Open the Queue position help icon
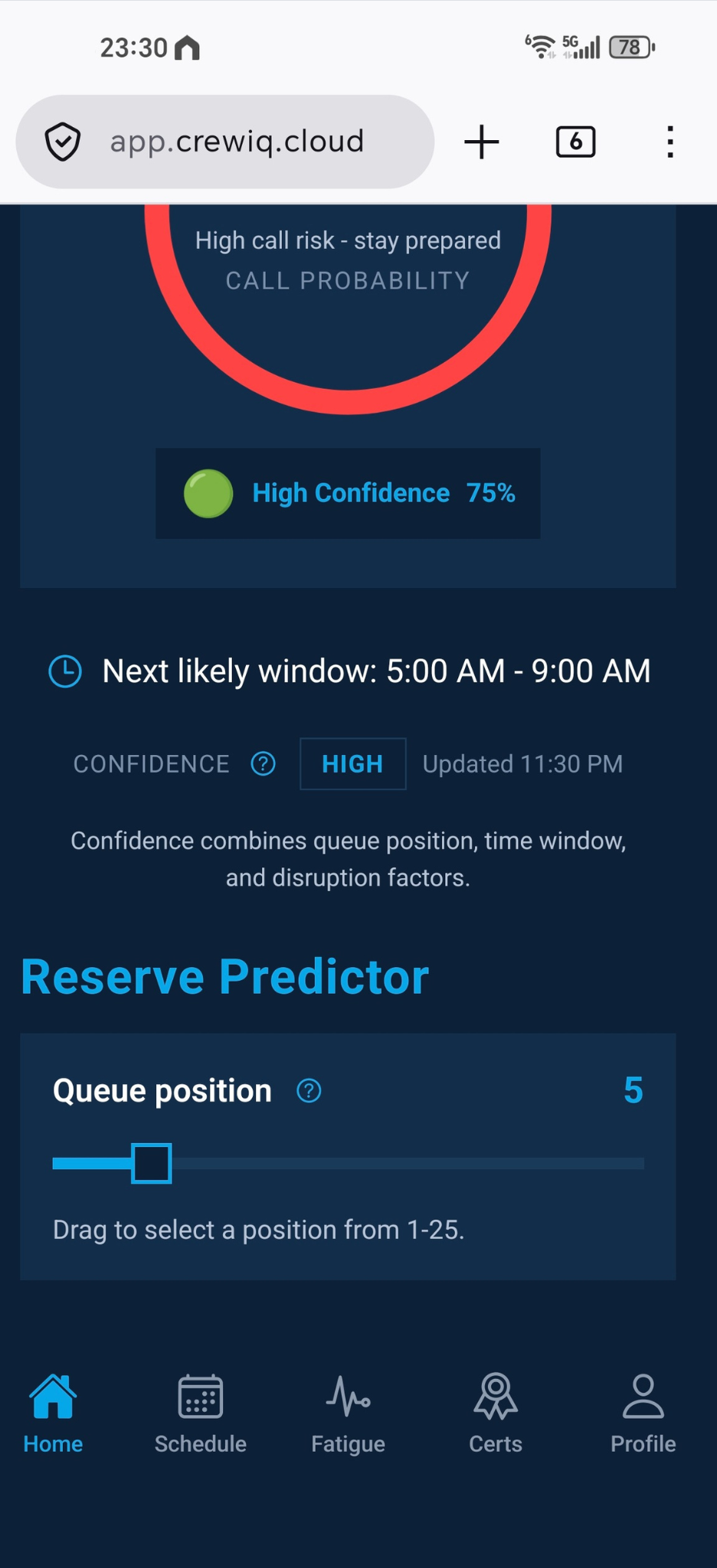717x1568 pixels. 309,1090
